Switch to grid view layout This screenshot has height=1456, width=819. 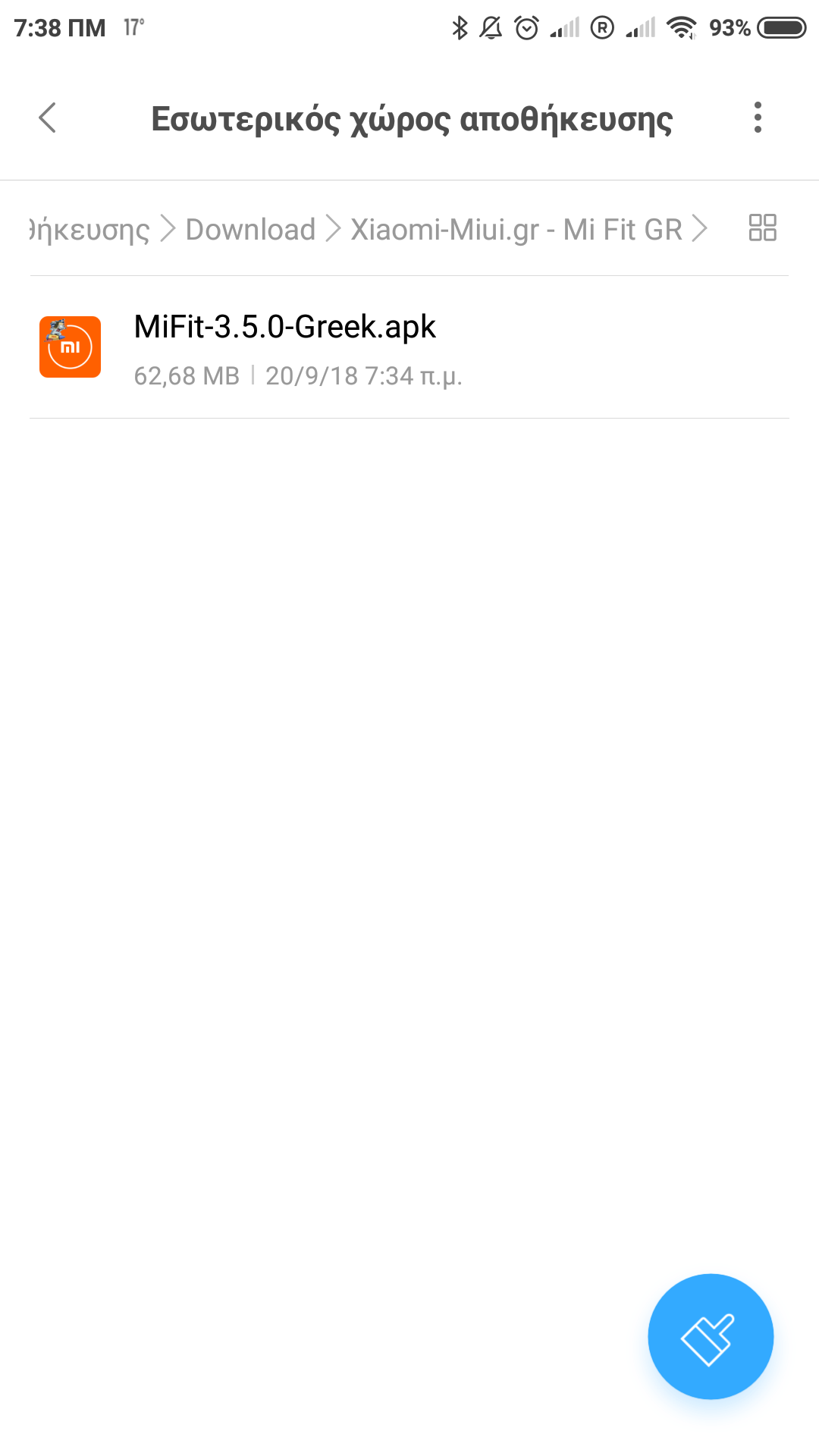[762, 227]
